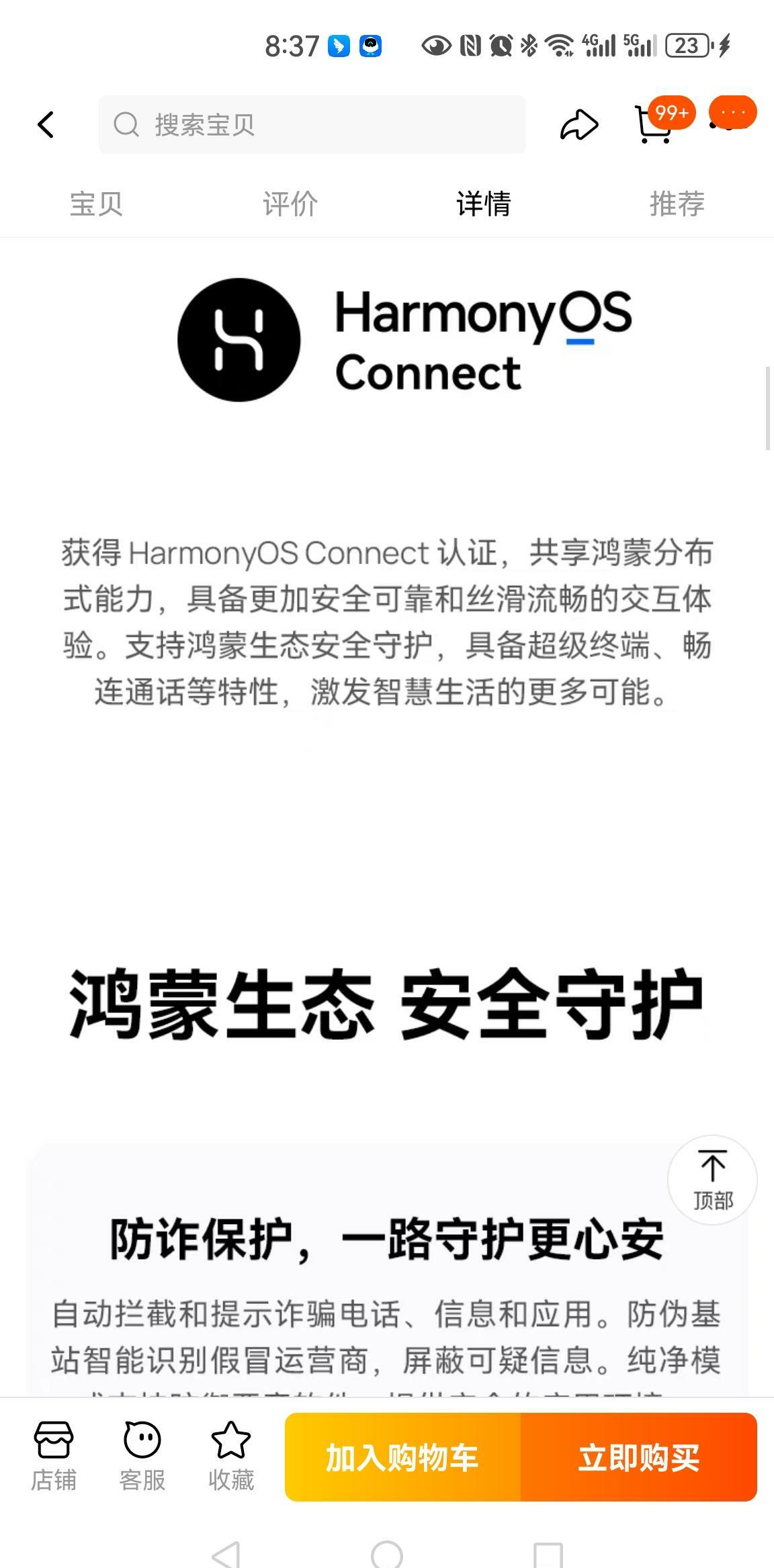Open the 店铺 store page
The image size is (774, 1568).
pyautogui.click(x=54, y=1456)
